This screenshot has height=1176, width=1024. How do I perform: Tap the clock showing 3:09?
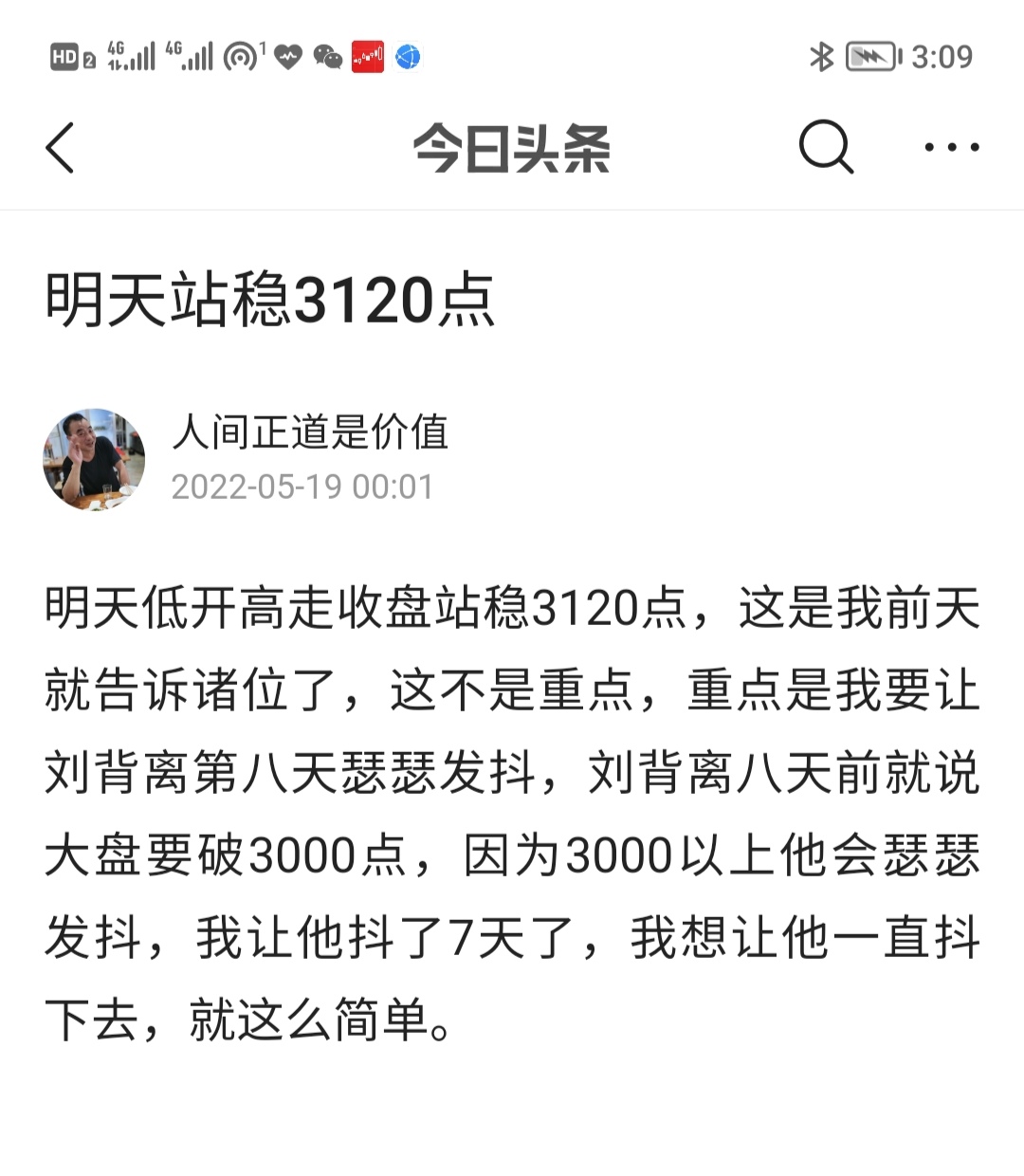tap(939, 57)
